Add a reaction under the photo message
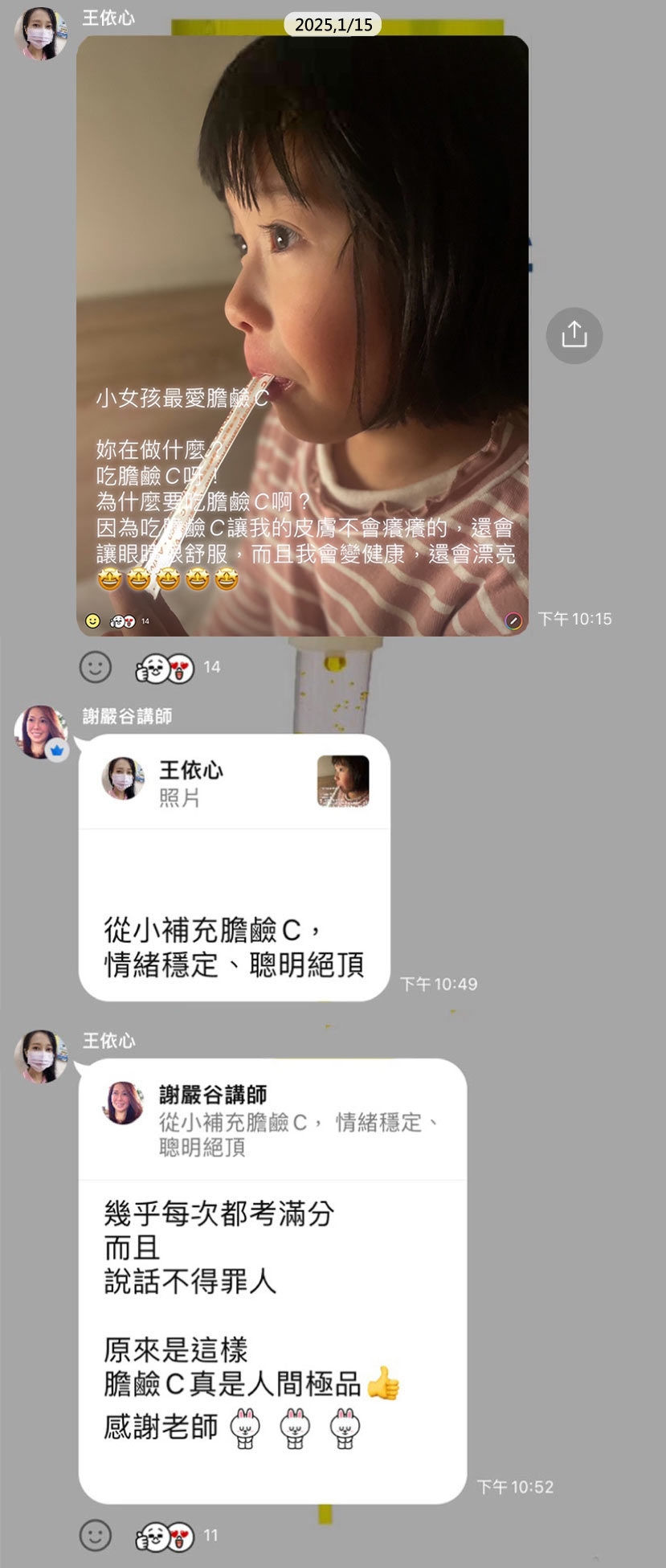The height and width of the screenshot is (1568, 666). pyautogui.click(x=96, y=667)
